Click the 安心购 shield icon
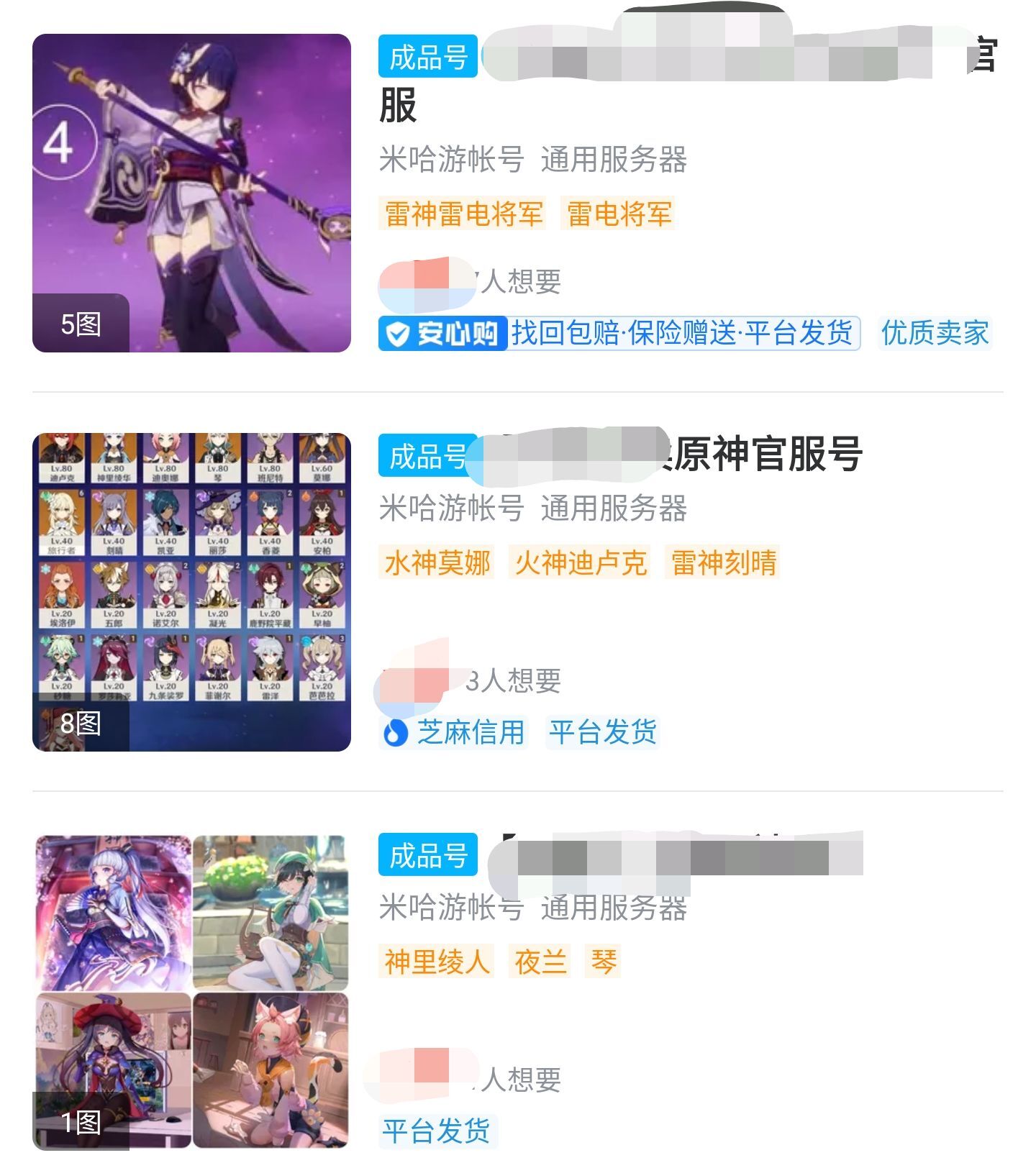1036x1163 pixels. click(x=398, y=333)
